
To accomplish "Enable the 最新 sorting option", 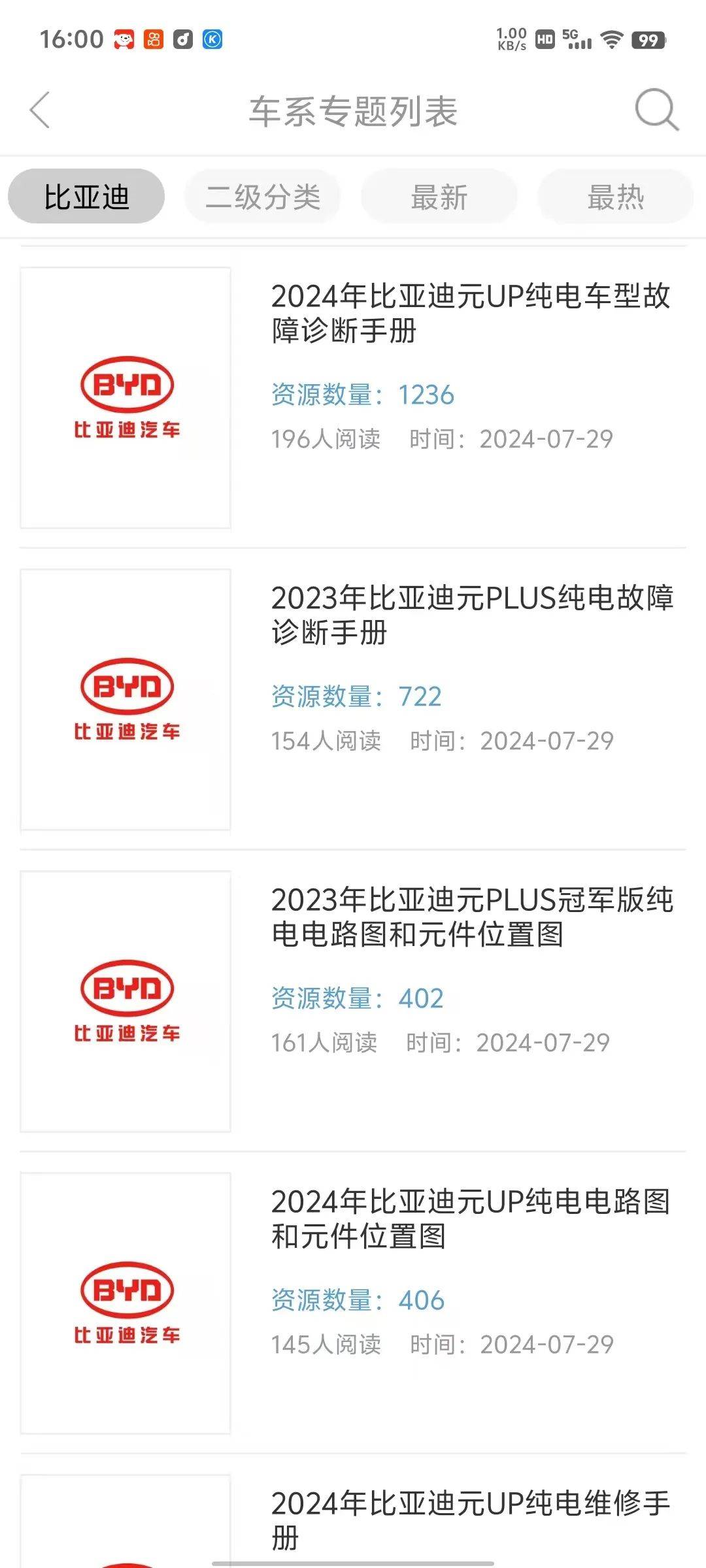I will [x=437, y=196].
